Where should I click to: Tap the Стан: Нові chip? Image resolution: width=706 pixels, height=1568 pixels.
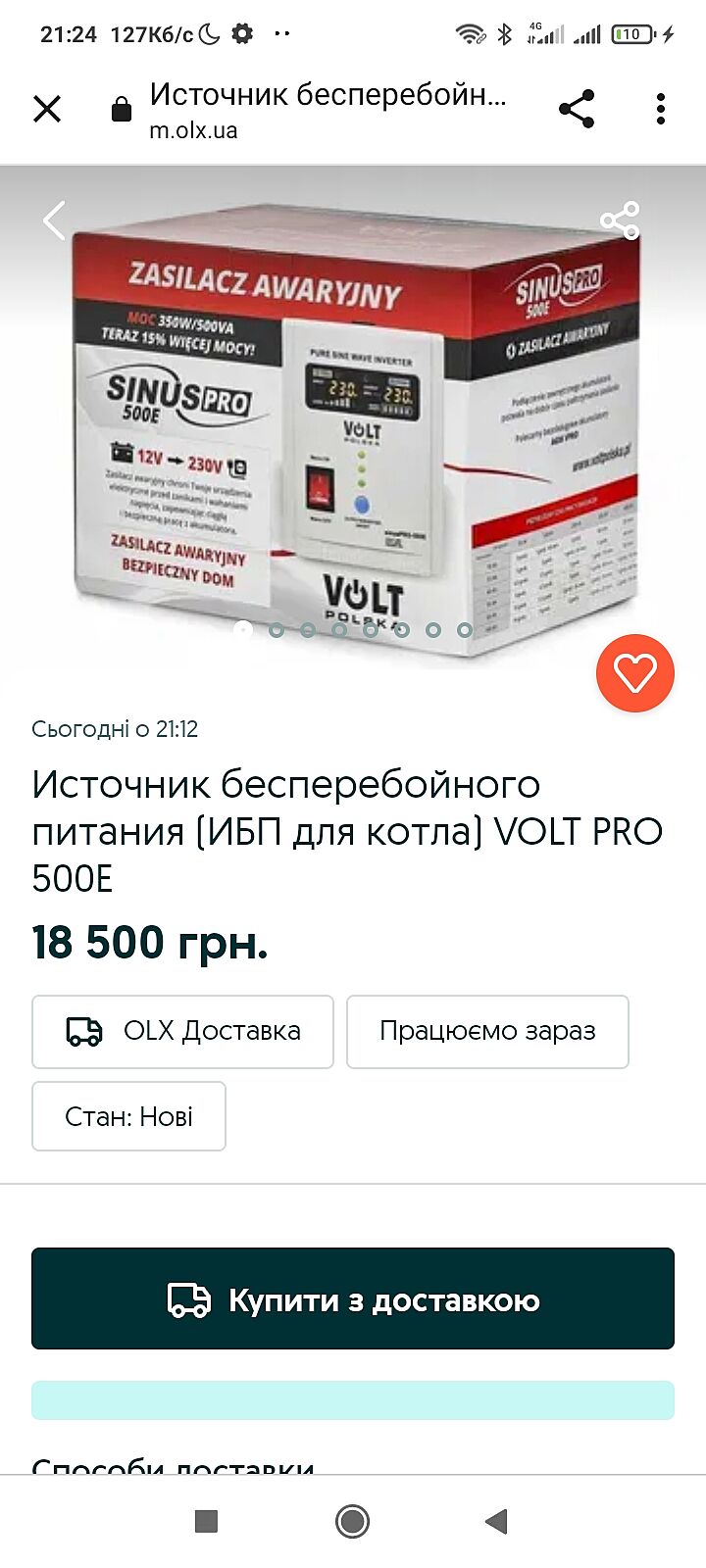[128, 1116]
